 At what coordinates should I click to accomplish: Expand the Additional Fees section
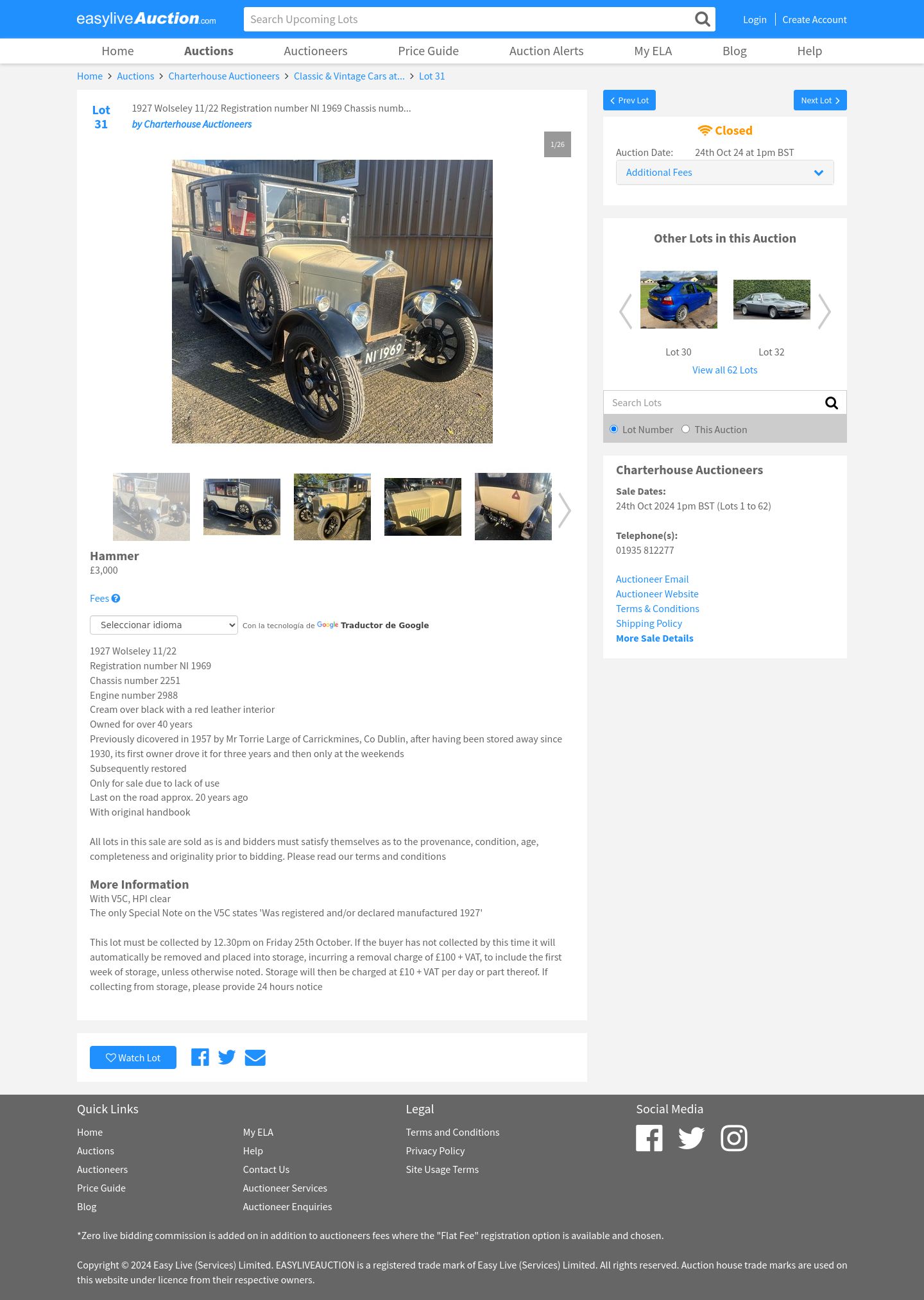click(724, 173)
